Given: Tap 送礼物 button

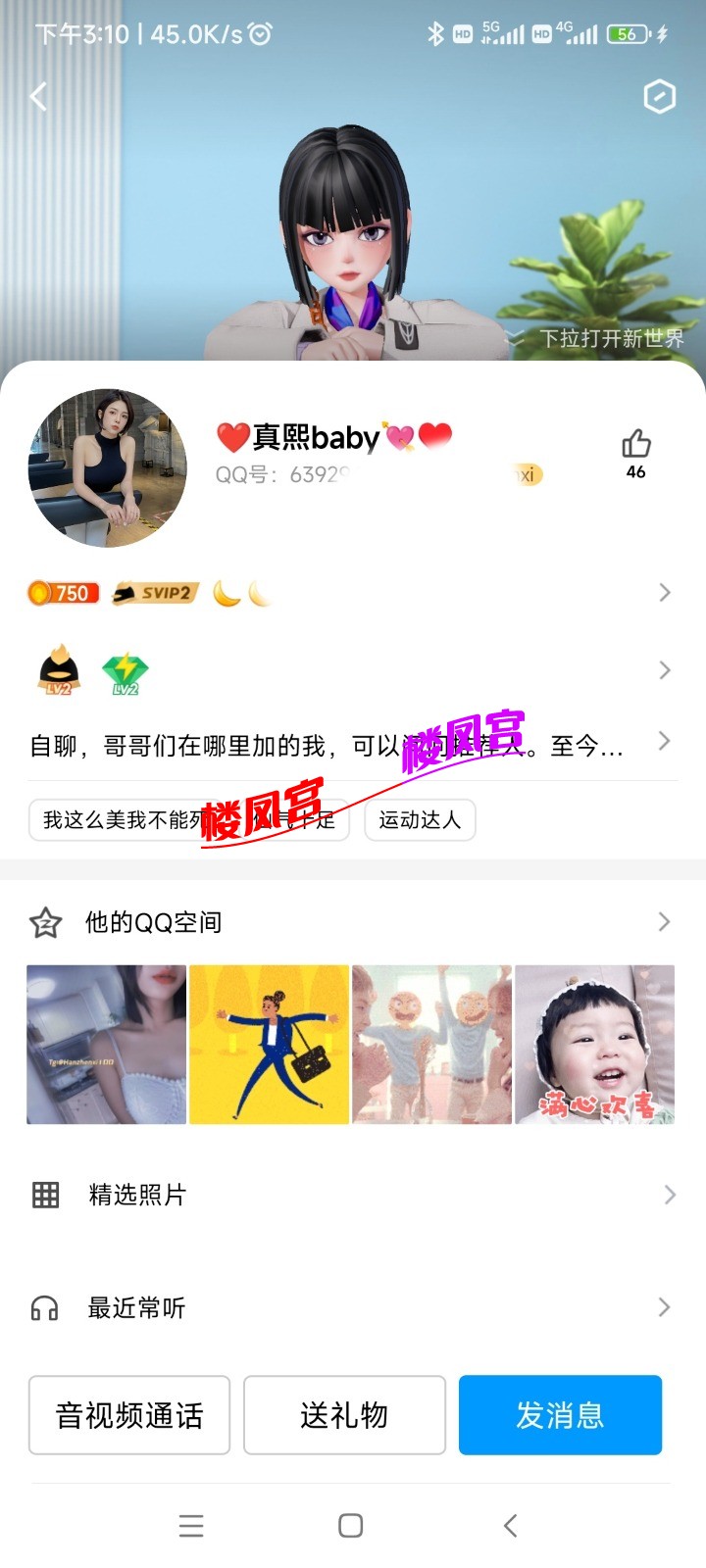Looking at the screenshot, I should pyautogui.click(x=344, y=1415).
